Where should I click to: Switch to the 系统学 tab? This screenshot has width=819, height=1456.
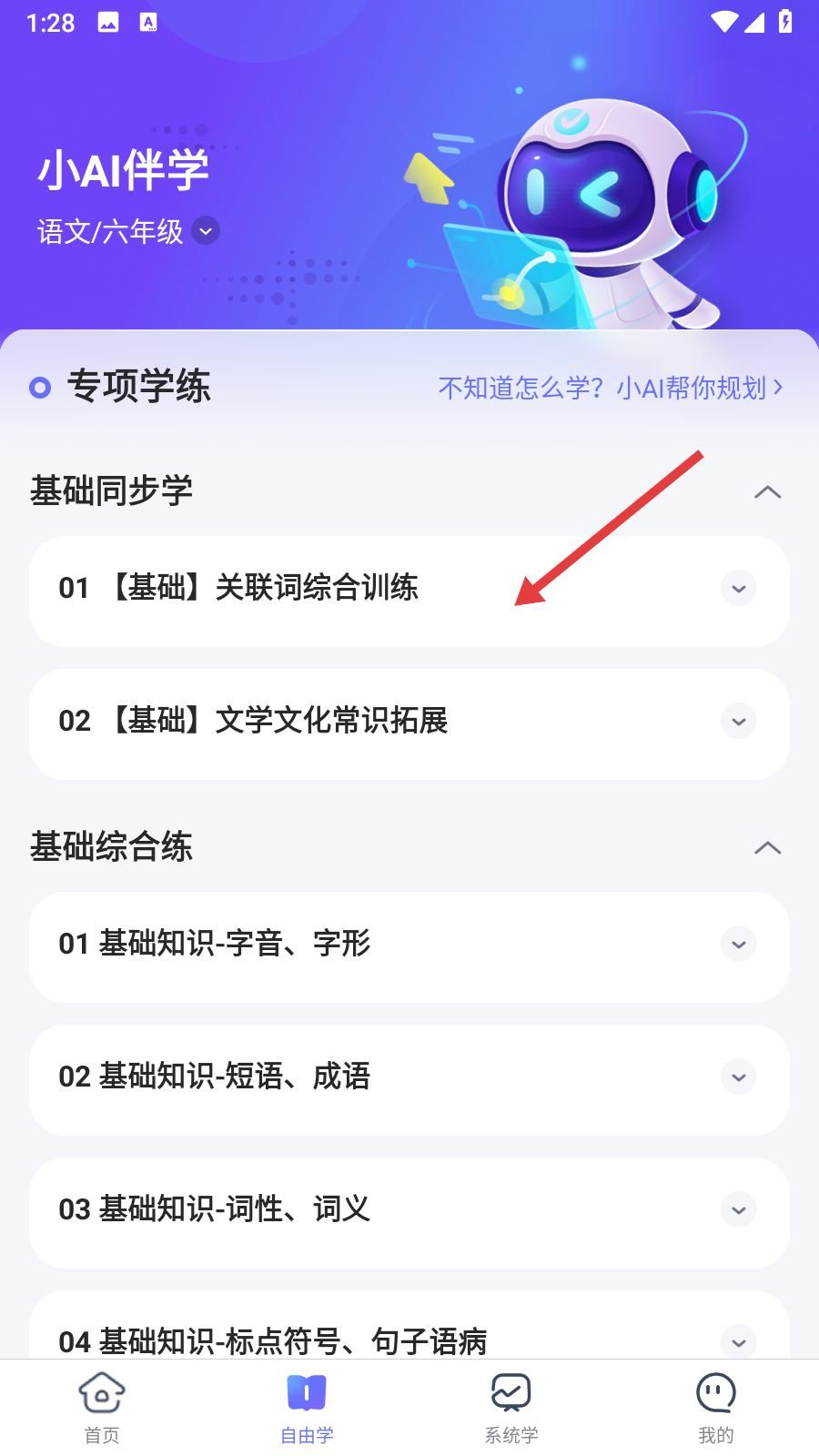click(511, 1406)
